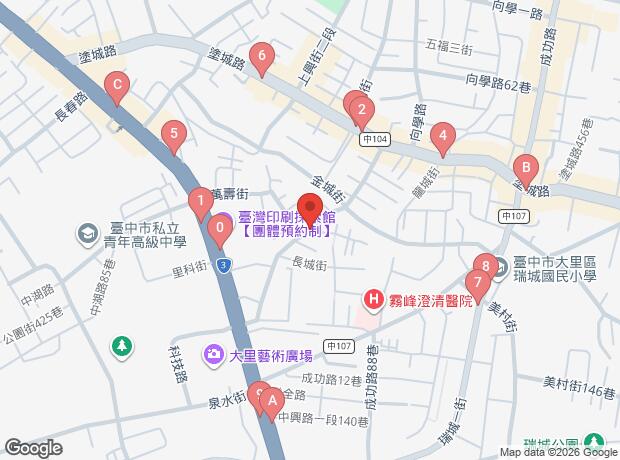This screenshot has height=460, width=620.
Task: Tap the marker numbered 6 on 塗城路
Action: click(x=262, y=57)
